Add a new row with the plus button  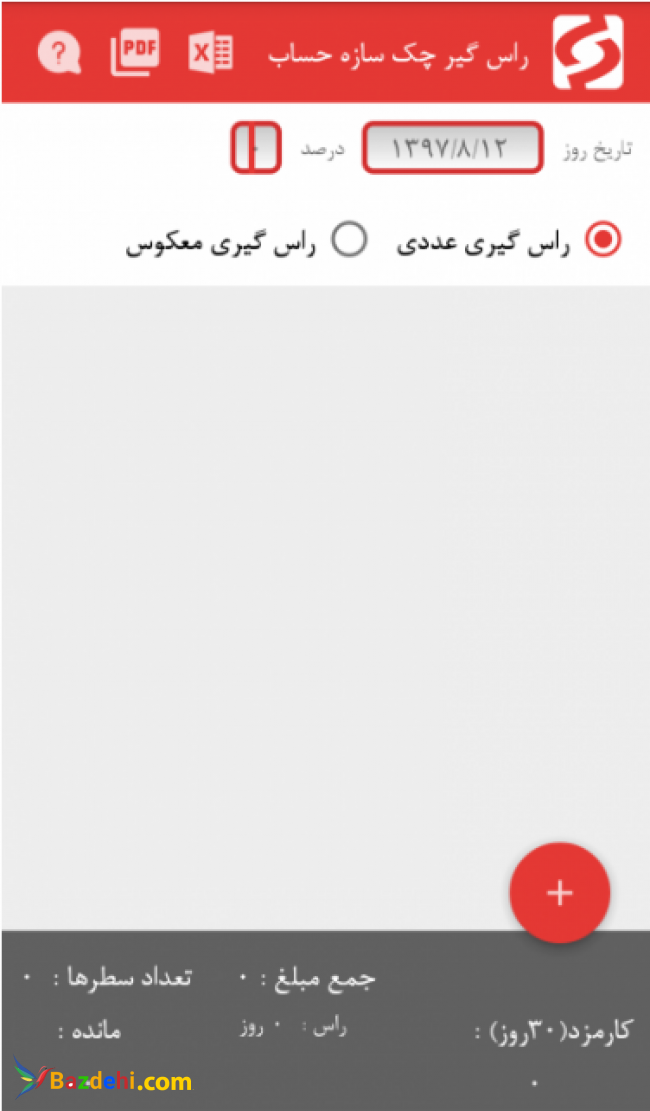(560, 893)
